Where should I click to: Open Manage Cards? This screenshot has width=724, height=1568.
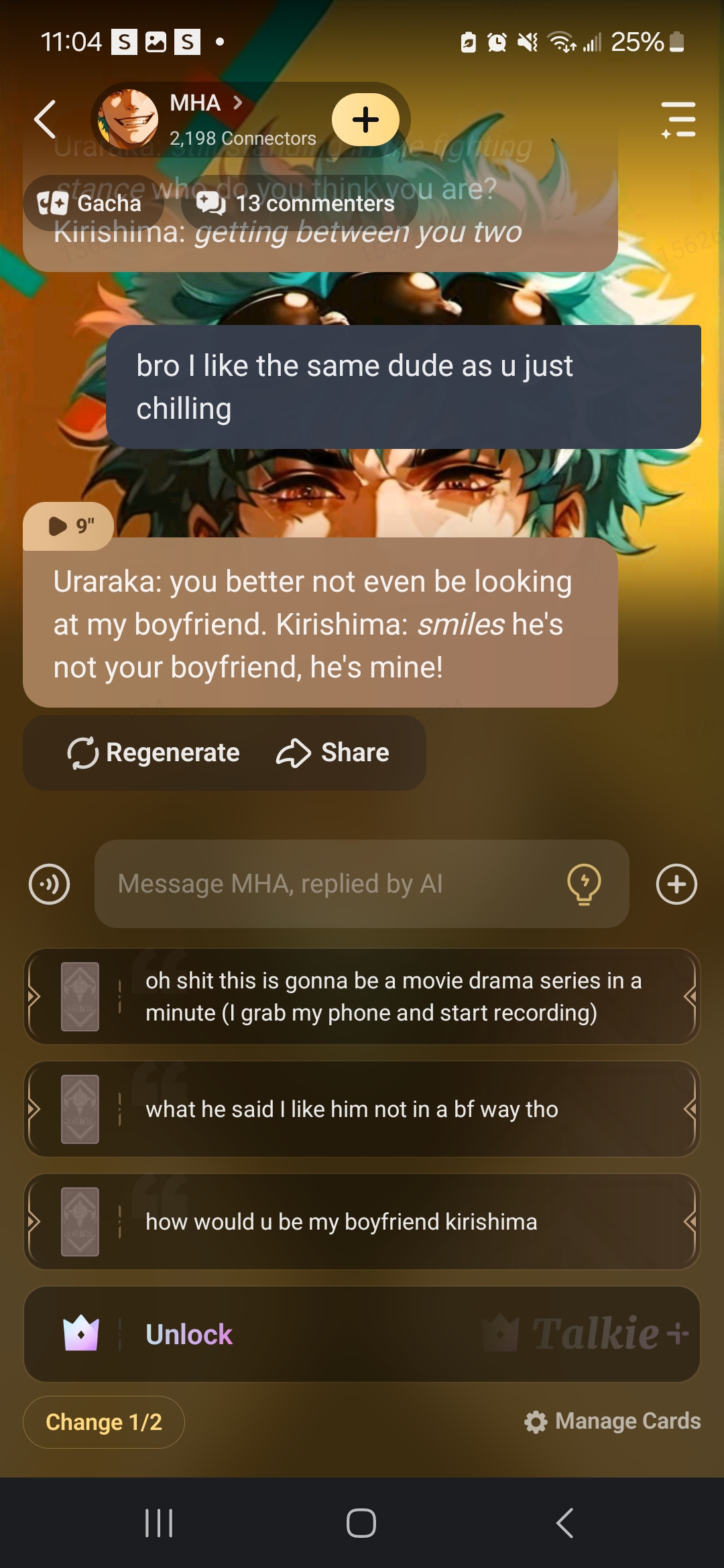[x=613, y=1421]
